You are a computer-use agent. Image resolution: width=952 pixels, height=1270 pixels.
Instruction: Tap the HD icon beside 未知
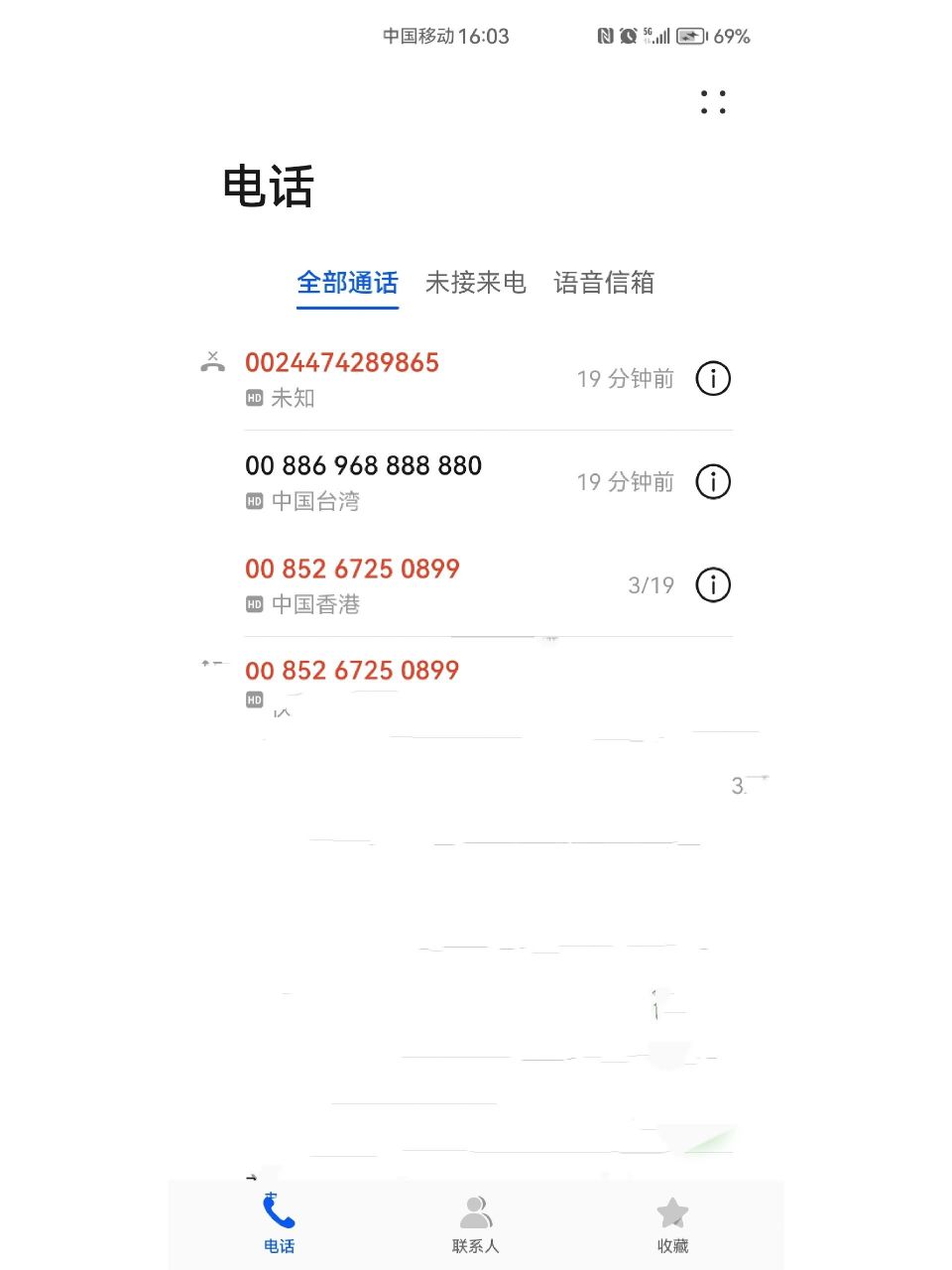(x=254, y=398)
